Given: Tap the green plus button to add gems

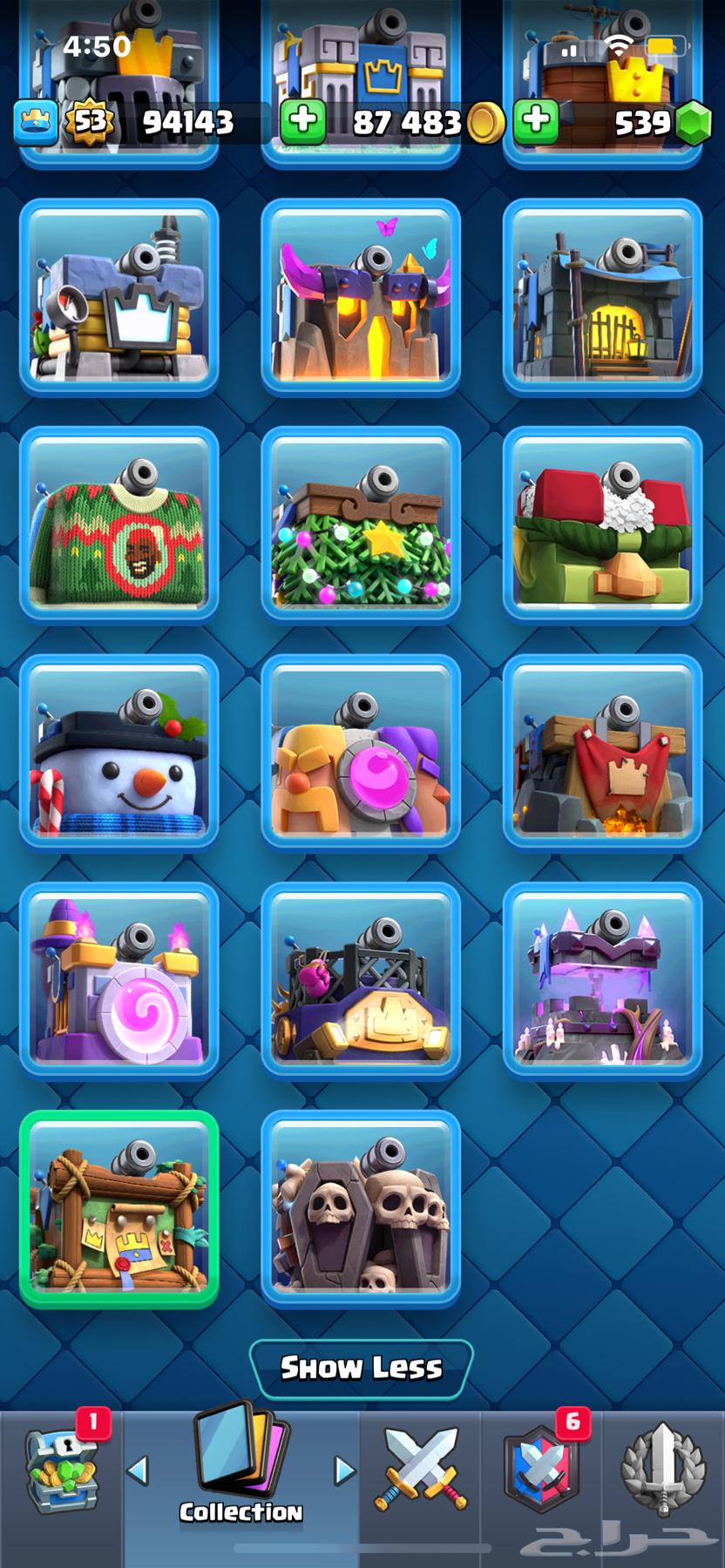Looking at the screenshot, I should tap(535, 120).
